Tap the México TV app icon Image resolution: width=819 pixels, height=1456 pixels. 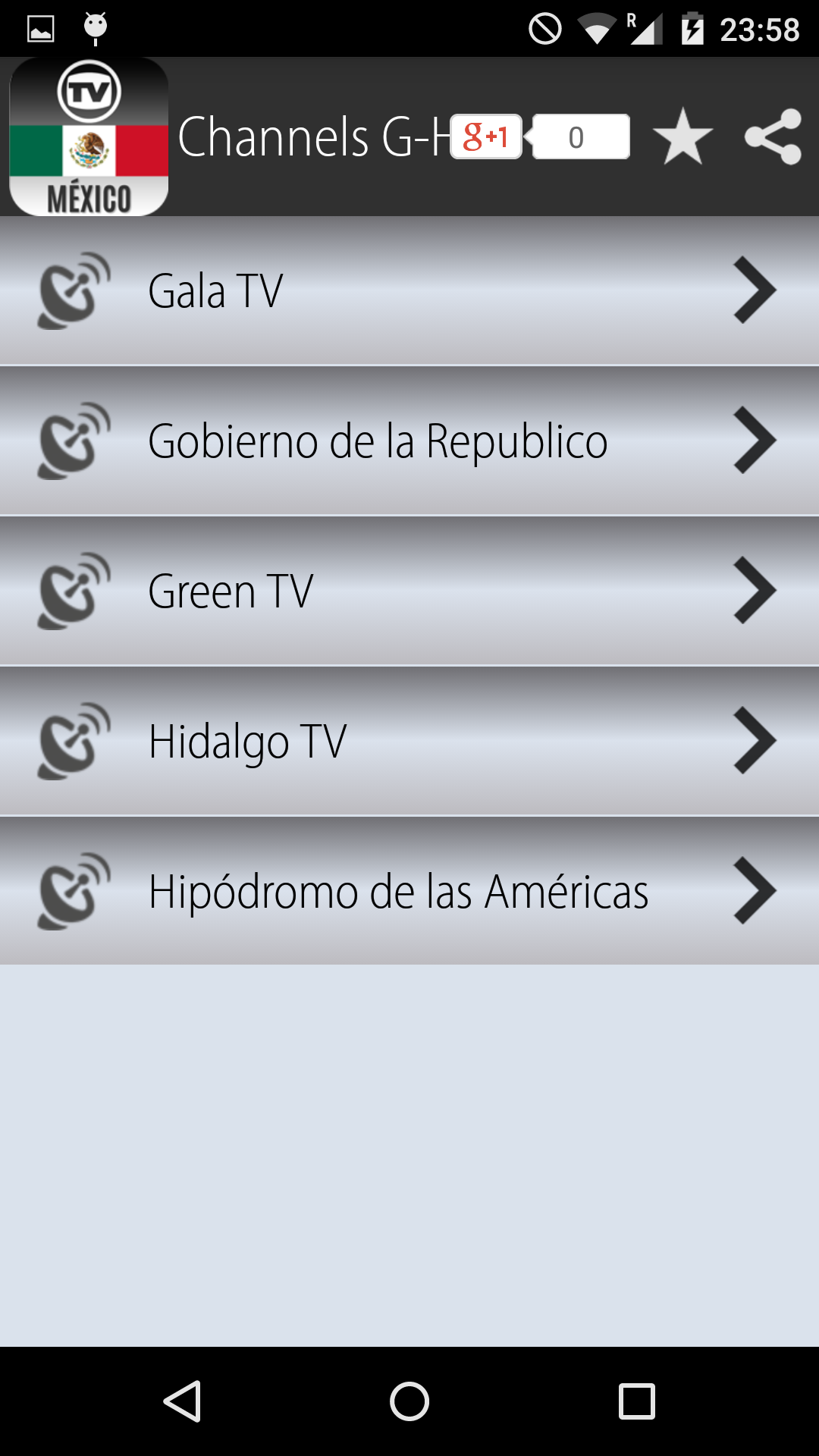click(x=89, y=136)
